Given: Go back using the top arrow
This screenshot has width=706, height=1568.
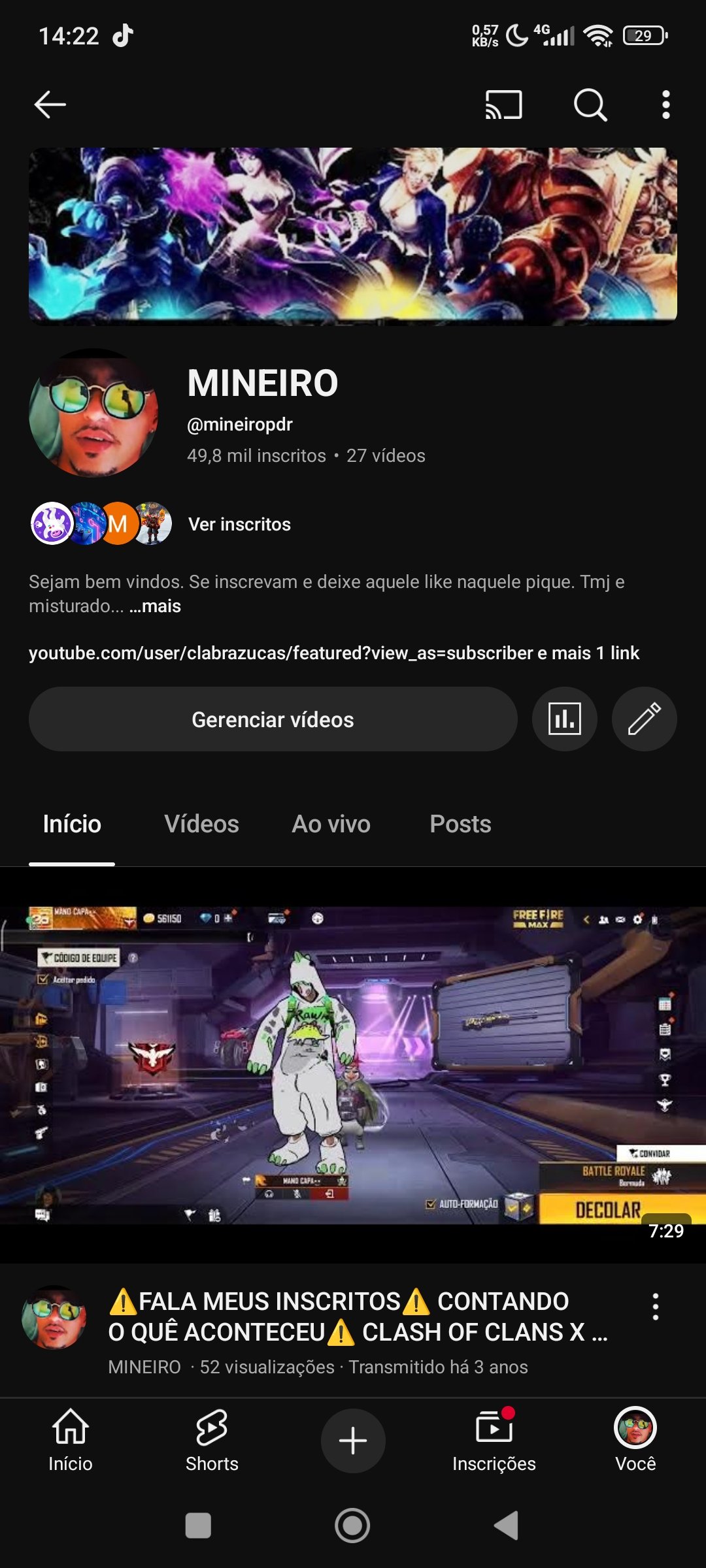Looking at the screenshot, I should 50,105.
